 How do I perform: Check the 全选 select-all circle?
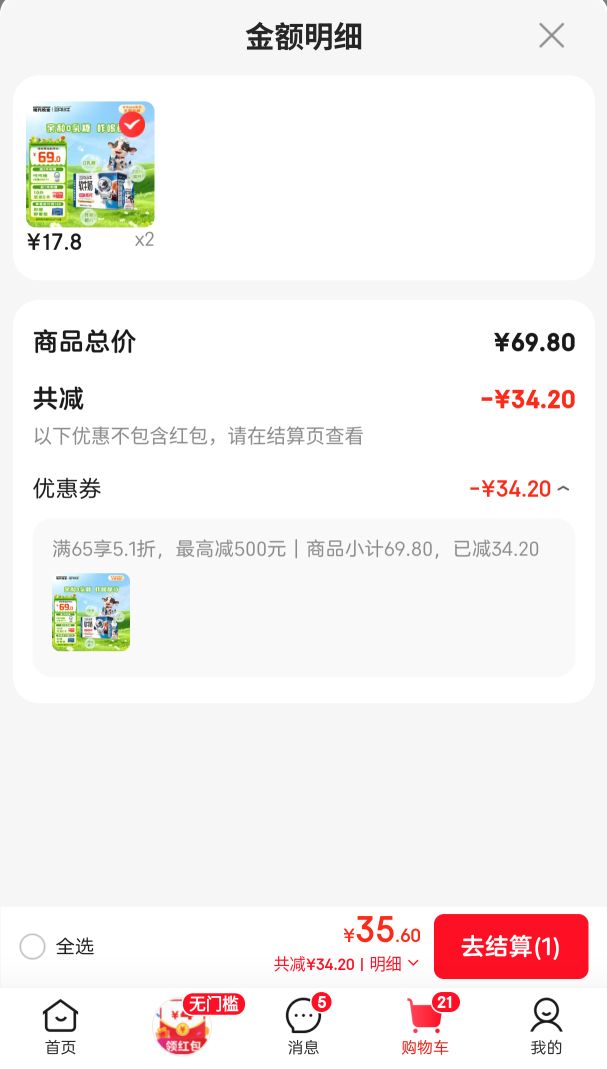(x=32, y=946)
